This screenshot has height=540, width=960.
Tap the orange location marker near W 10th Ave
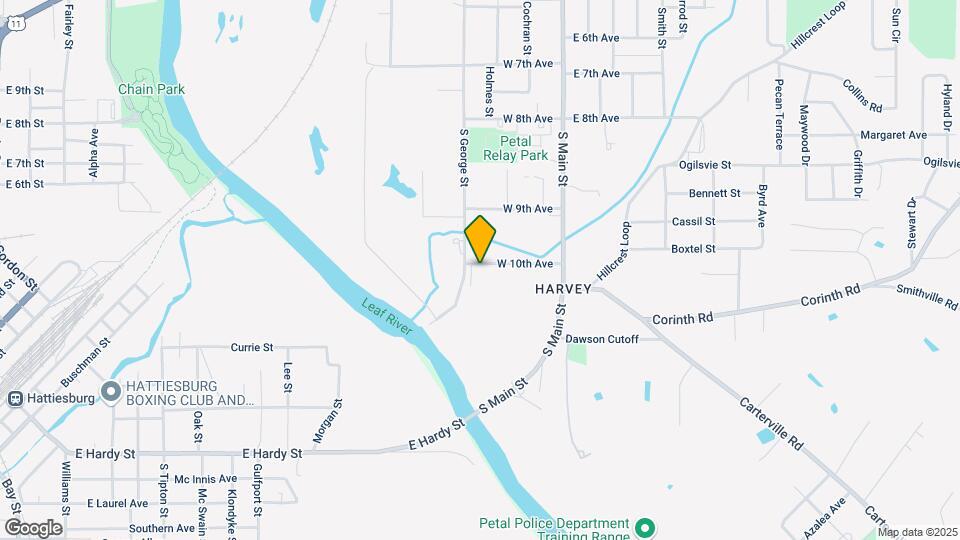[480, 238]
